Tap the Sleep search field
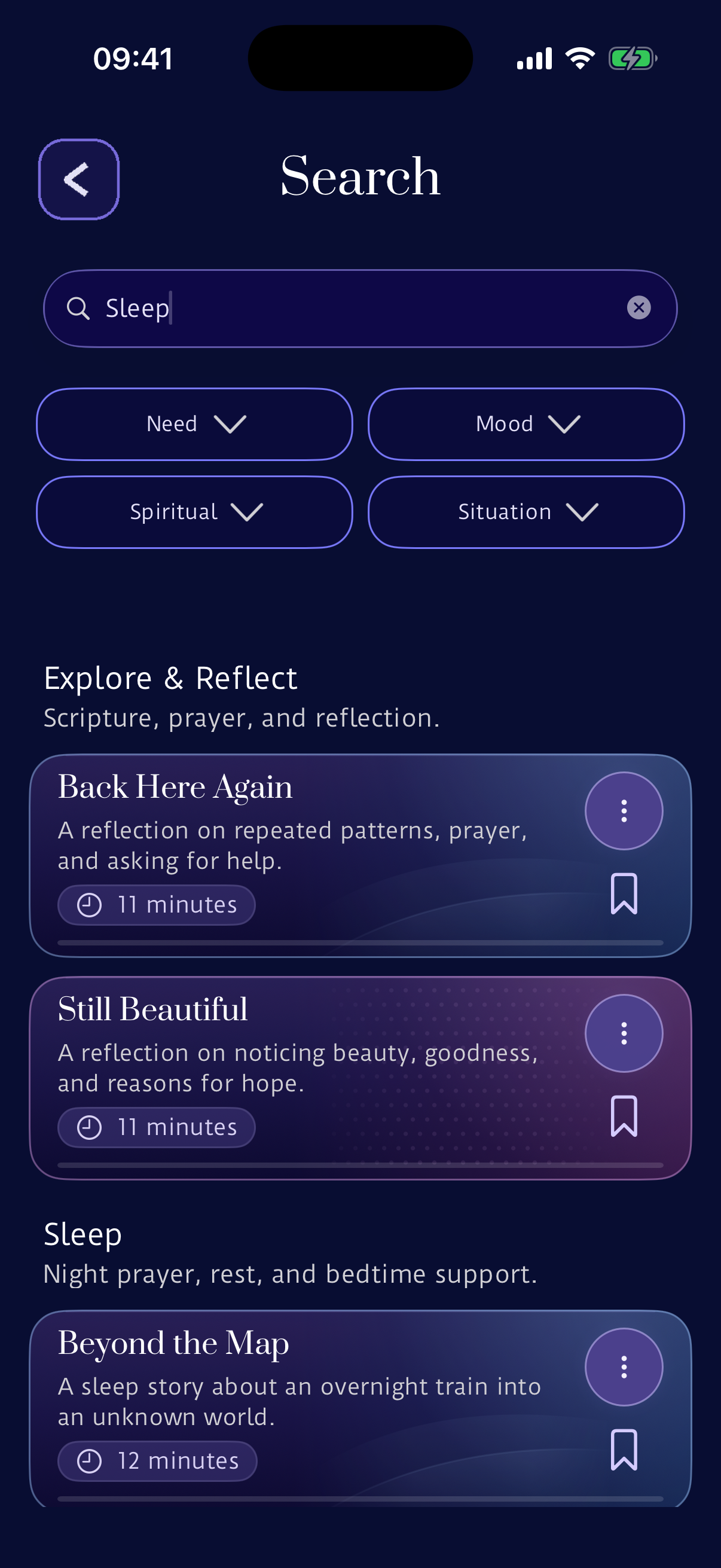The height and width of the screenshot is (1568, 721). pyautogui.click(x=360, y=309)
